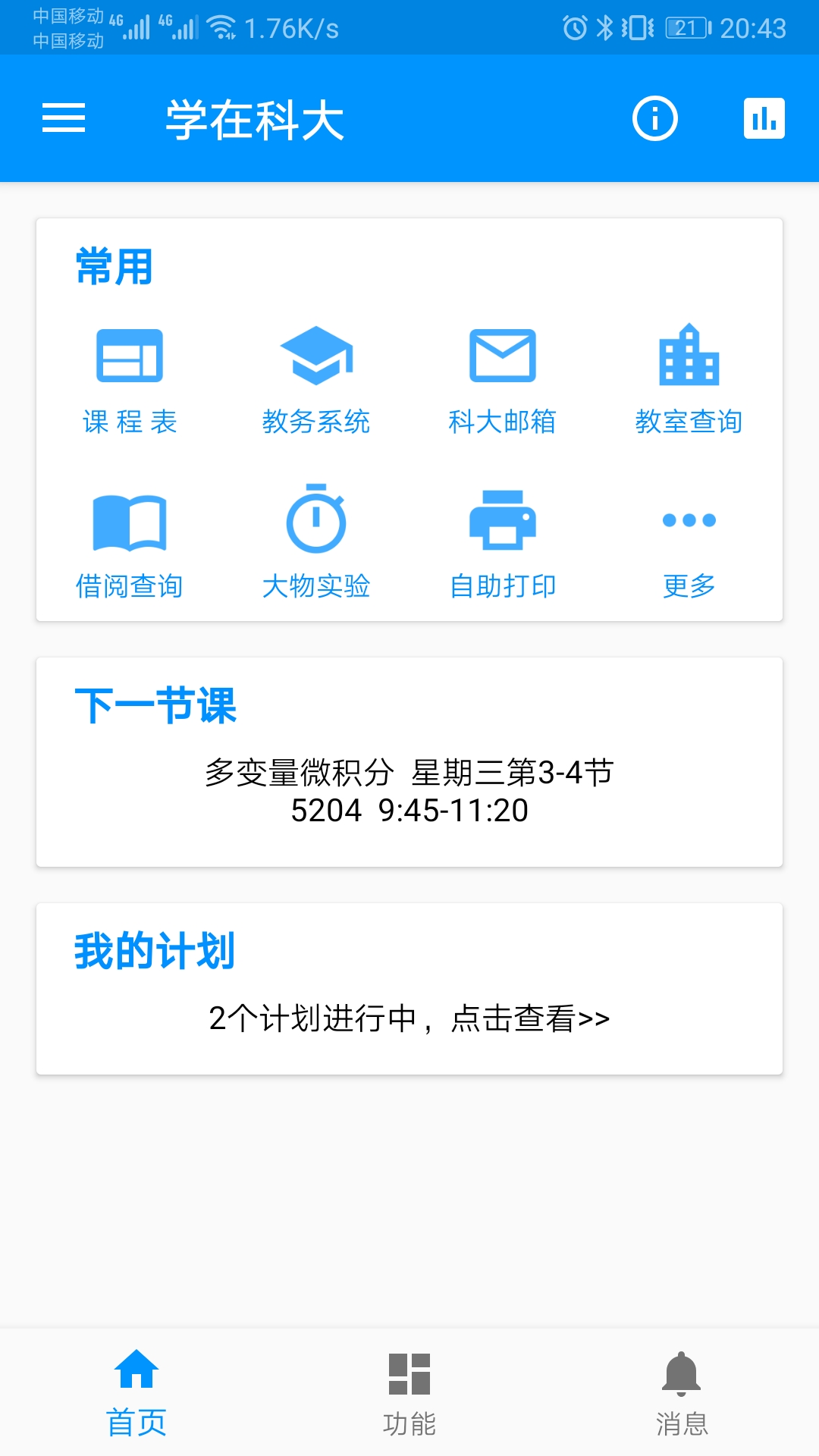
Task: Launch 教务系统 academic system
Action: pyautogui.click(x=316, y=380)
